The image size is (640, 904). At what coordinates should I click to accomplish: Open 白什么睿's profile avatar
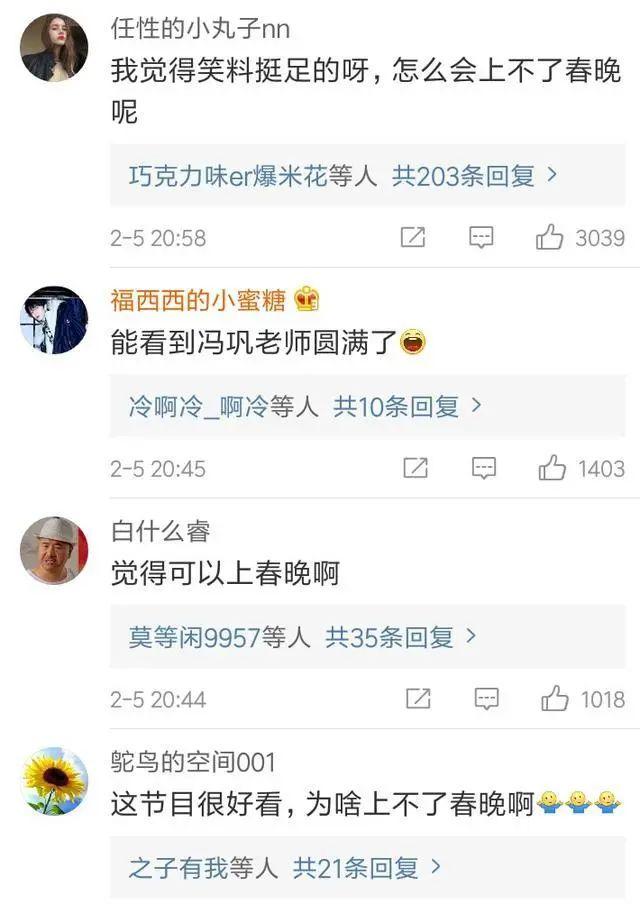(53, 550)
